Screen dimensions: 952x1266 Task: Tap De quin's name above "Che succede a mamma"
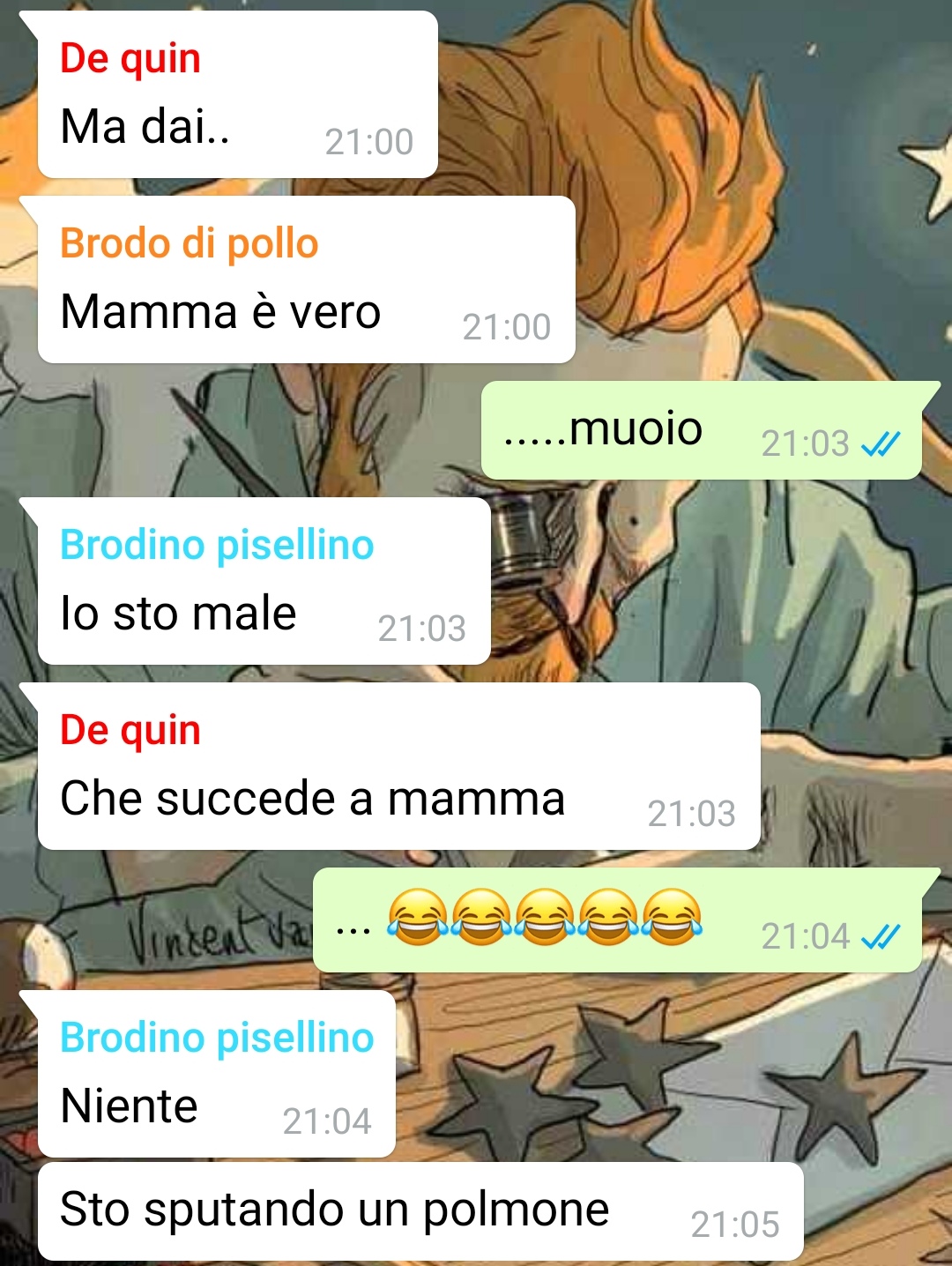(x=130, y=731)
